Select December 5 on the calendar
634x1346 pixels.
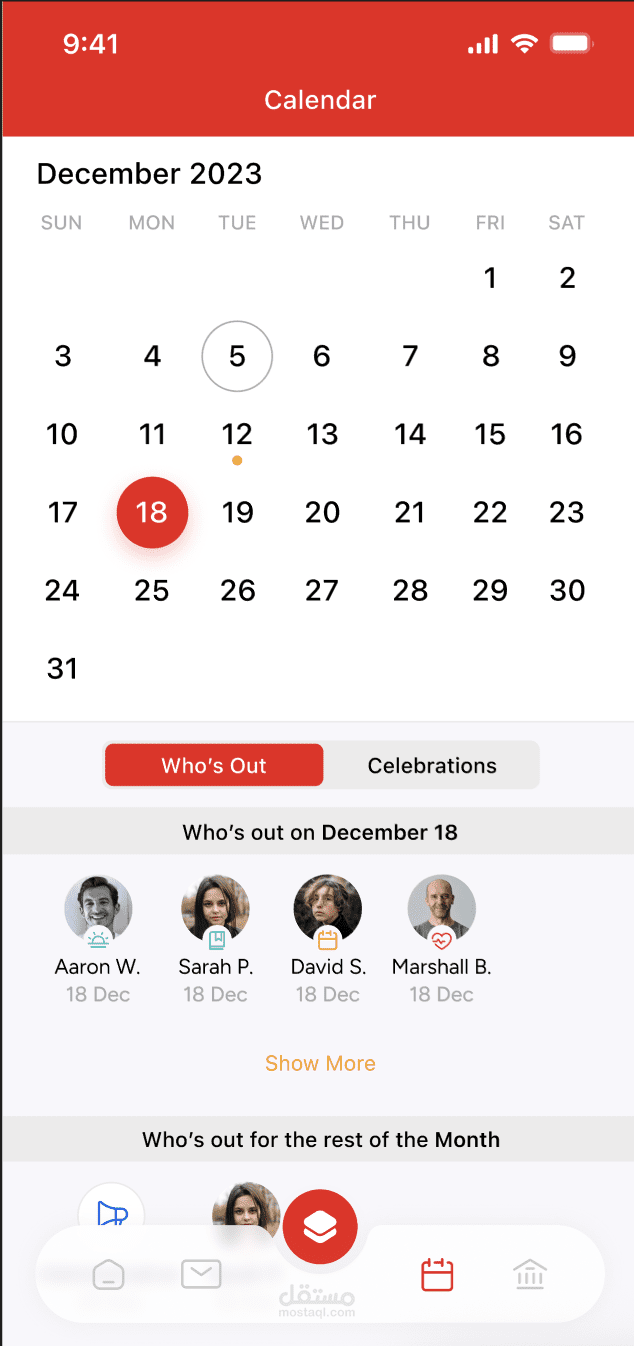tap(237, 356)
